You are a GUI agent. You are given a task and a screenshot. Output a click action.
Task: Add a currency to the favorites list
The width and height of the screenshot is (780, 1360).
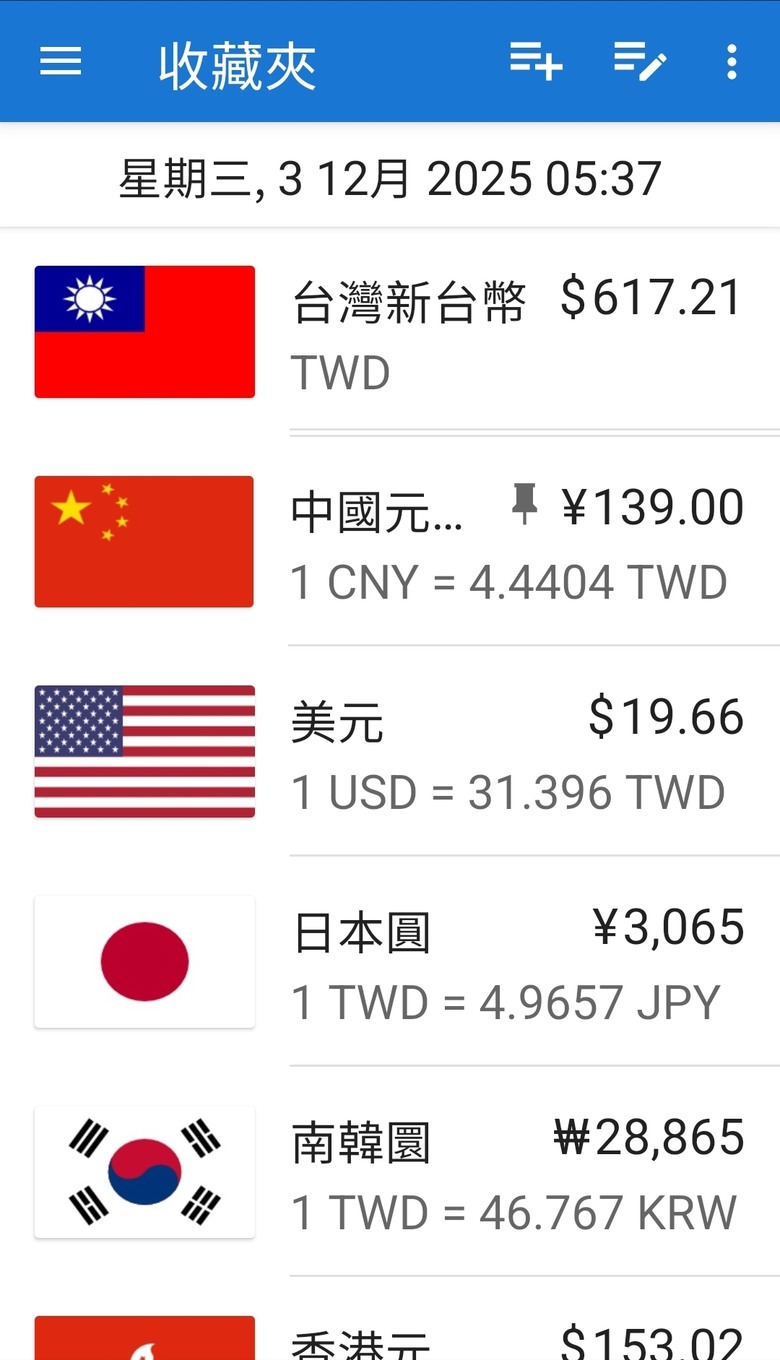[x=536, y=62]
